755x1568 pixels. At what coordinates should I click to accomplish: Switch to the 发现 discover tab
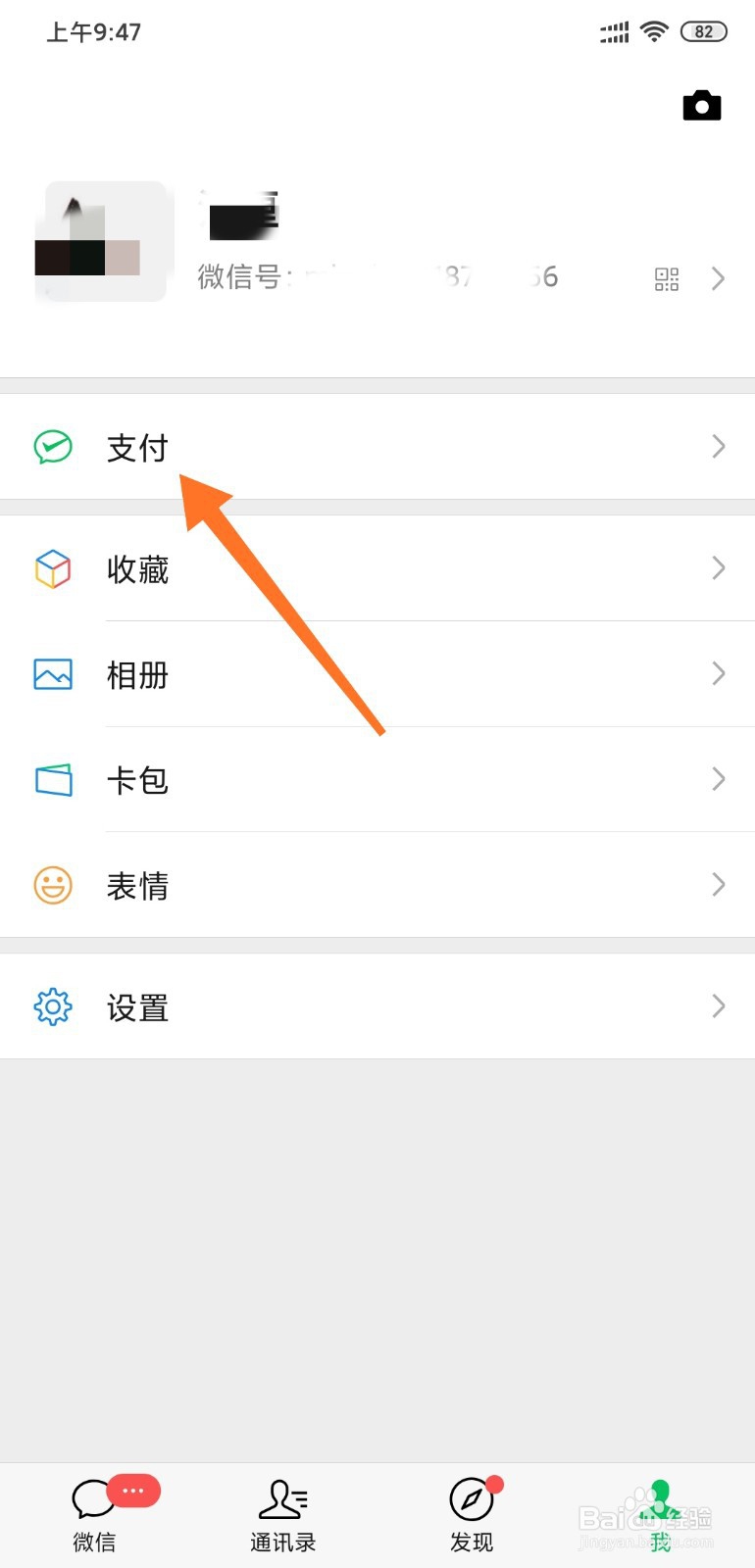[x=472, y=1514]
